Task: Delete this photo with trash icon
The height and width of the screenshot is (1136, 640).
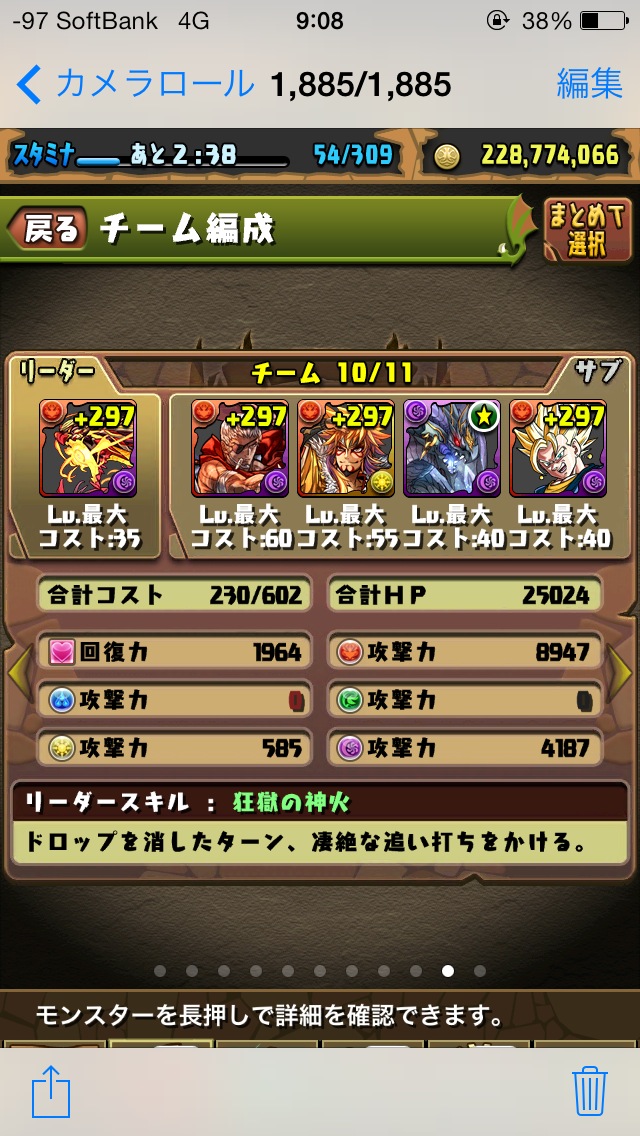Action: click(589, 1091)
